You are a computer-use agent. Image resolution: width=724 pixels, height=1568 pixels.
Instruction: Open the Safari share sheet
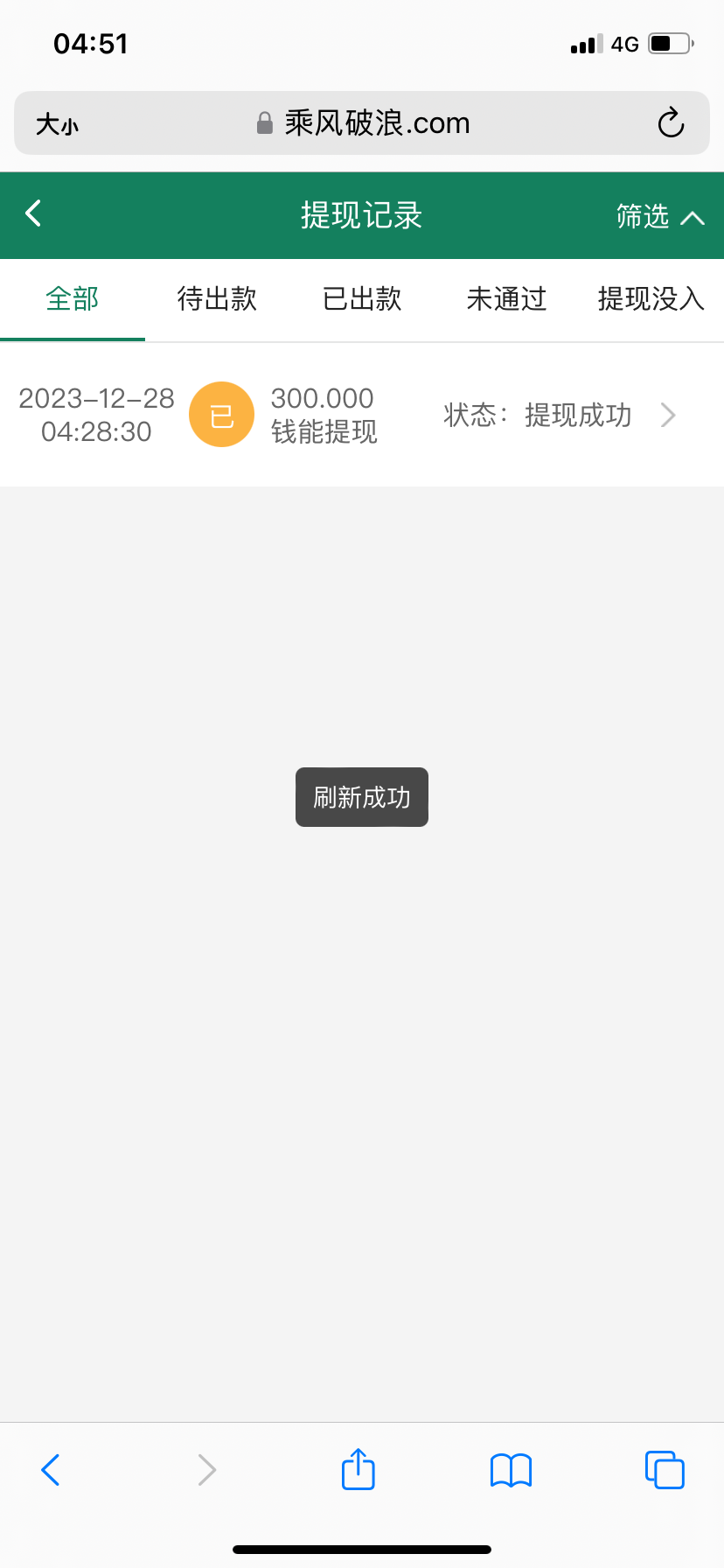pyautogui.click(x=359, y=1468)
